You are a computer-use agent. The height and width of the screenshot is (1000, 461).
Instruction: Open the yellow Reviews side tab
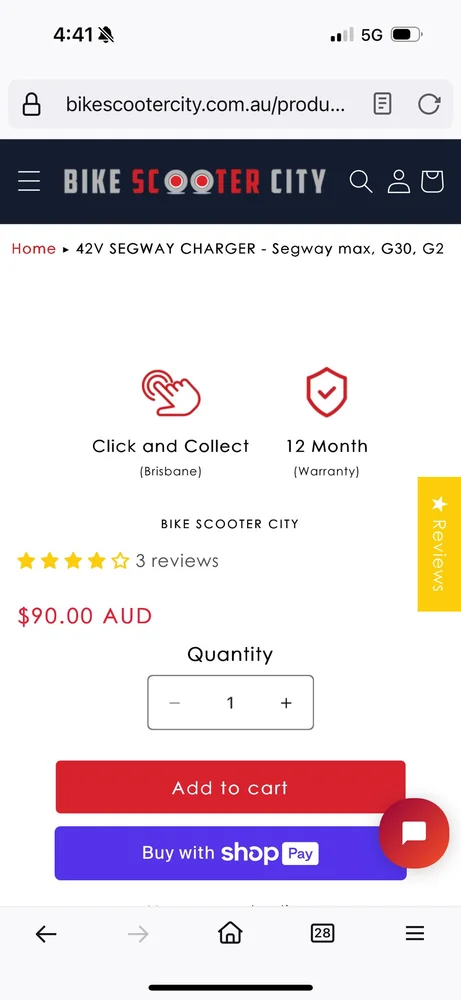(x=439, y=544)
